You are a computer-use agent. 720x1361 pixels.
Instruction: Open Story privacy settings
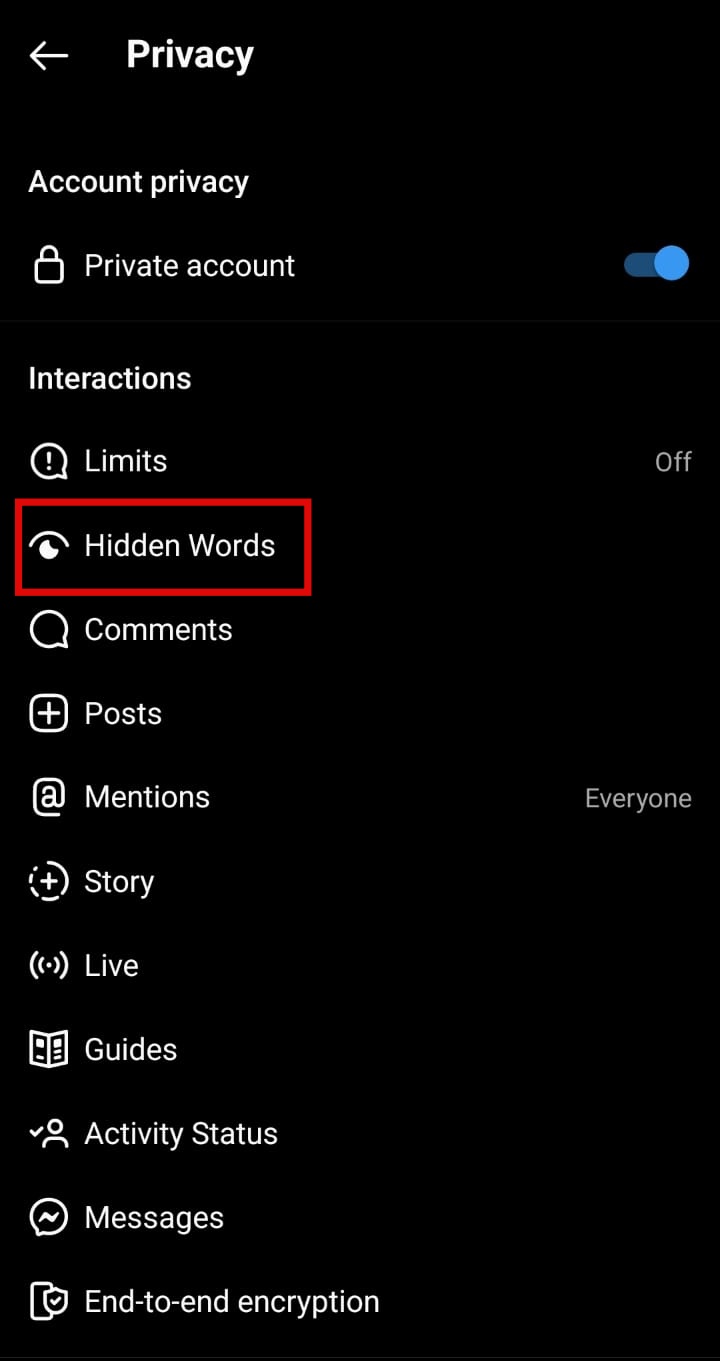click(x=118, y=882)
